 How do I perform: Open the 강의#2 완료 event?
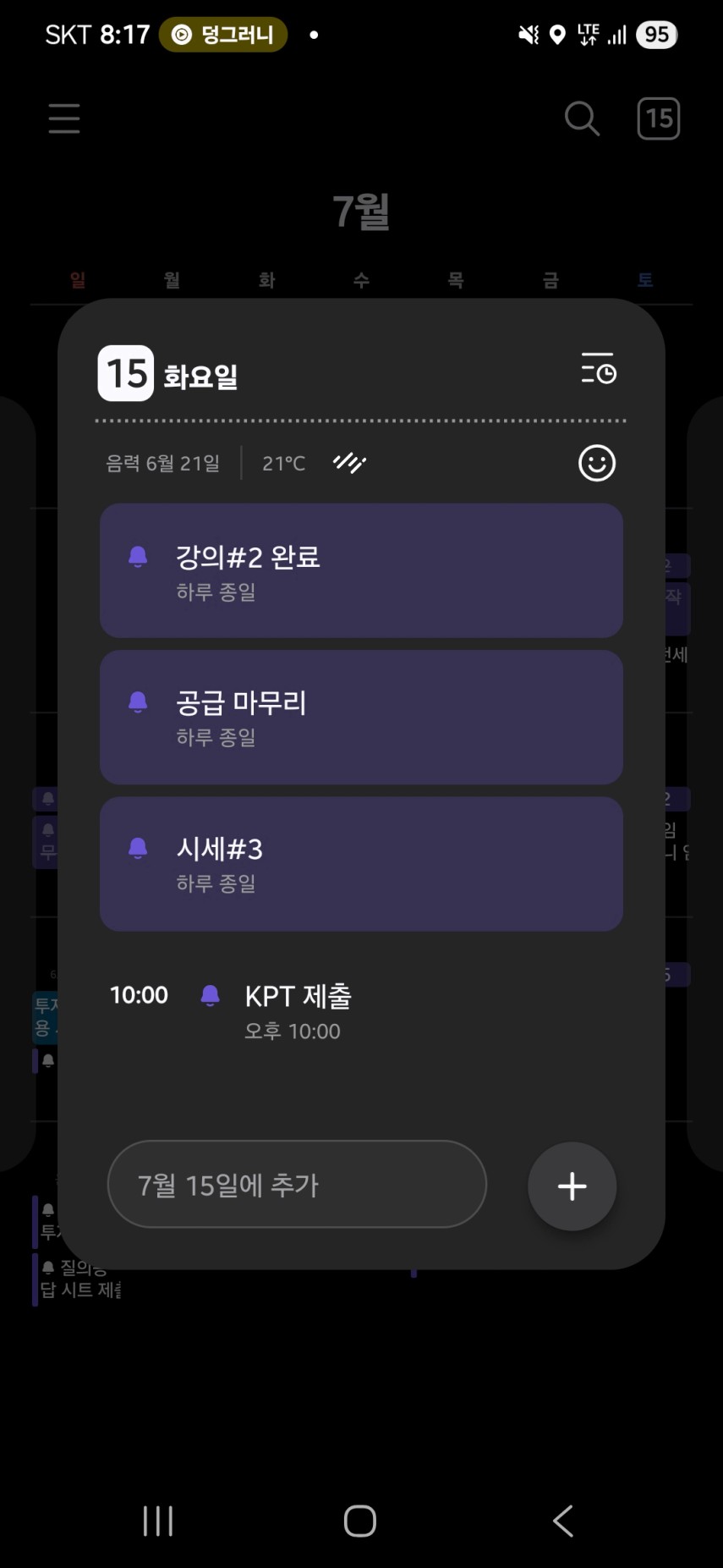[361, 570]
